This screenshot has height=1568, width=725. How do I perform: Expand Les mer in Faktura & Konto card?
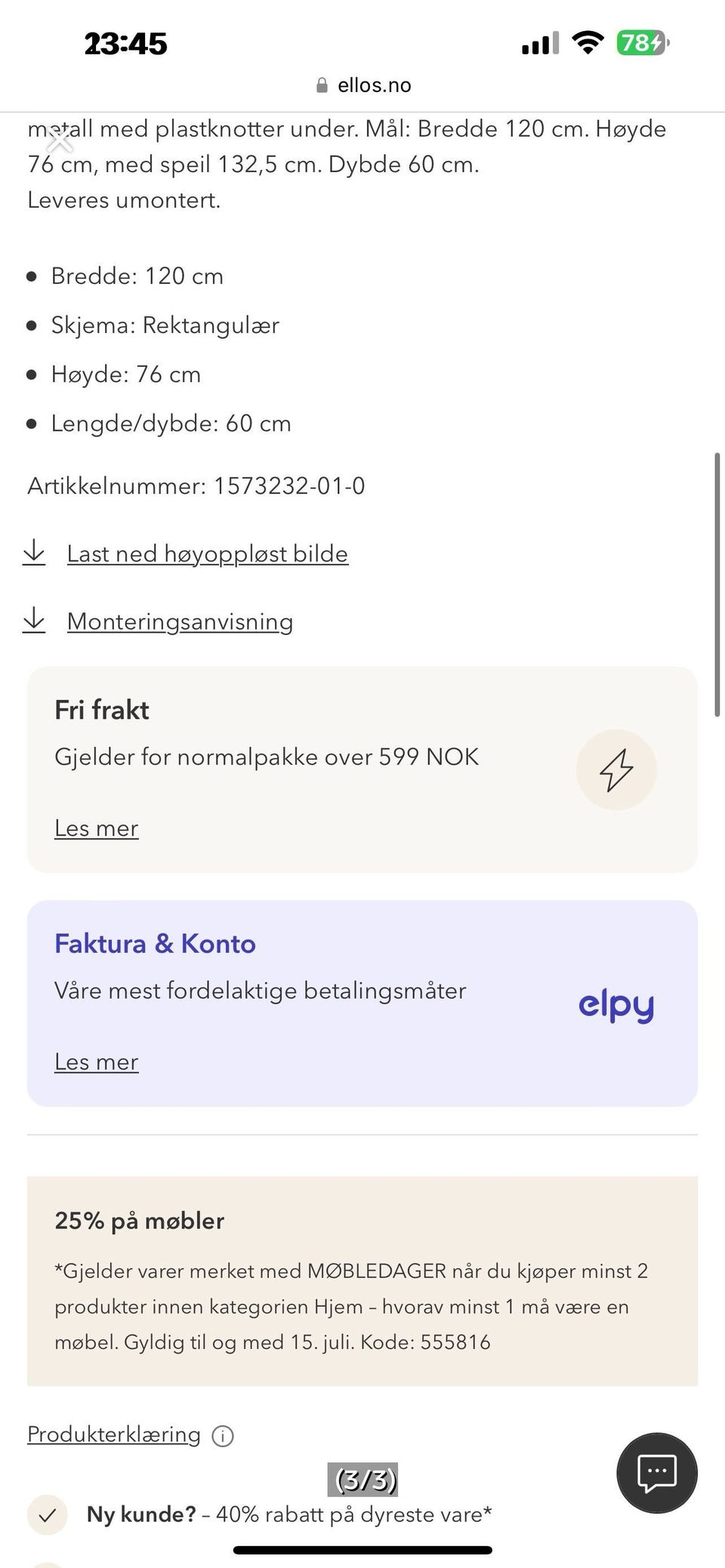click(96, 1061)
